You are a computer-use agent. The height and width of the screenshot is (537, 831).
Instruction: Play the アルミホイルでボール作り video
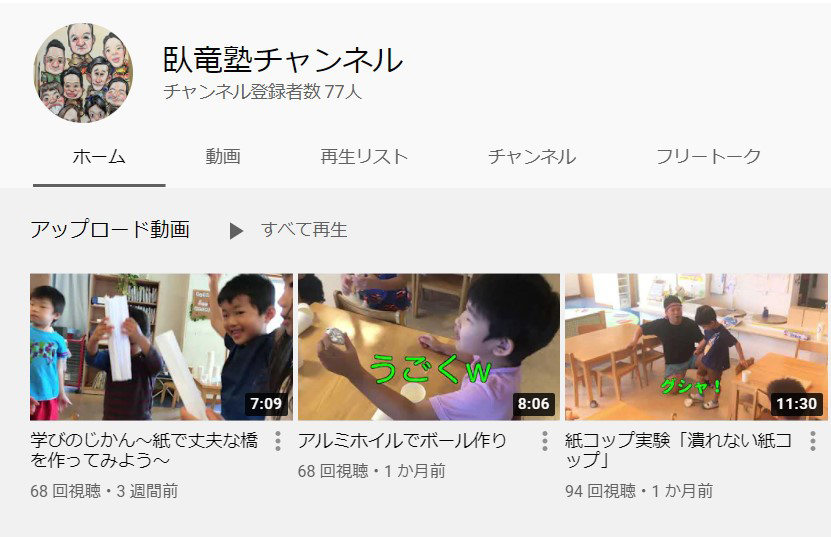428,347
